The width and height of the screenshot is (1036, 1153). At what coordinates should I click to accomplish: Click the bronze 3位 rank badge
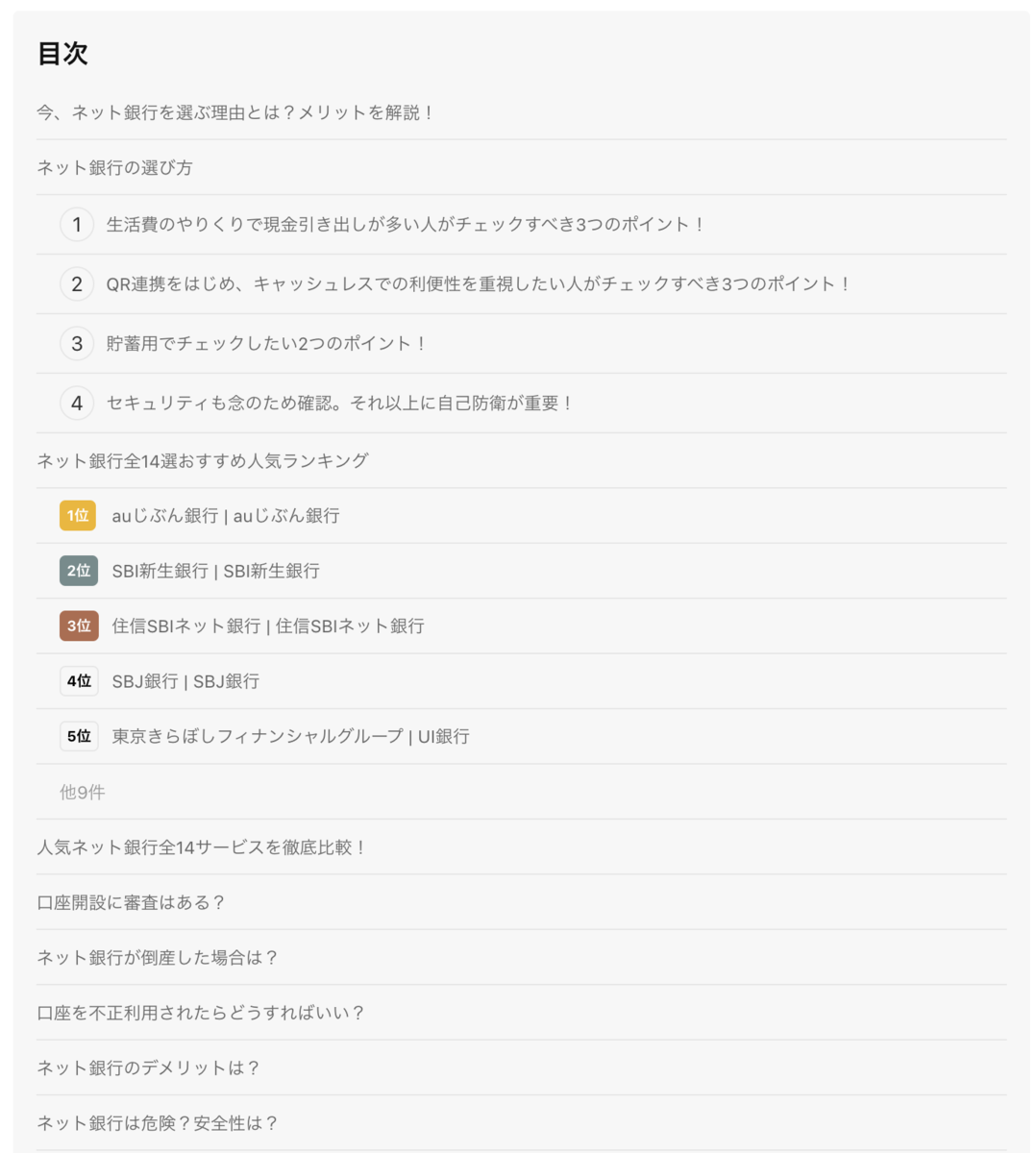pyautogui.click(x=78, y=626)
